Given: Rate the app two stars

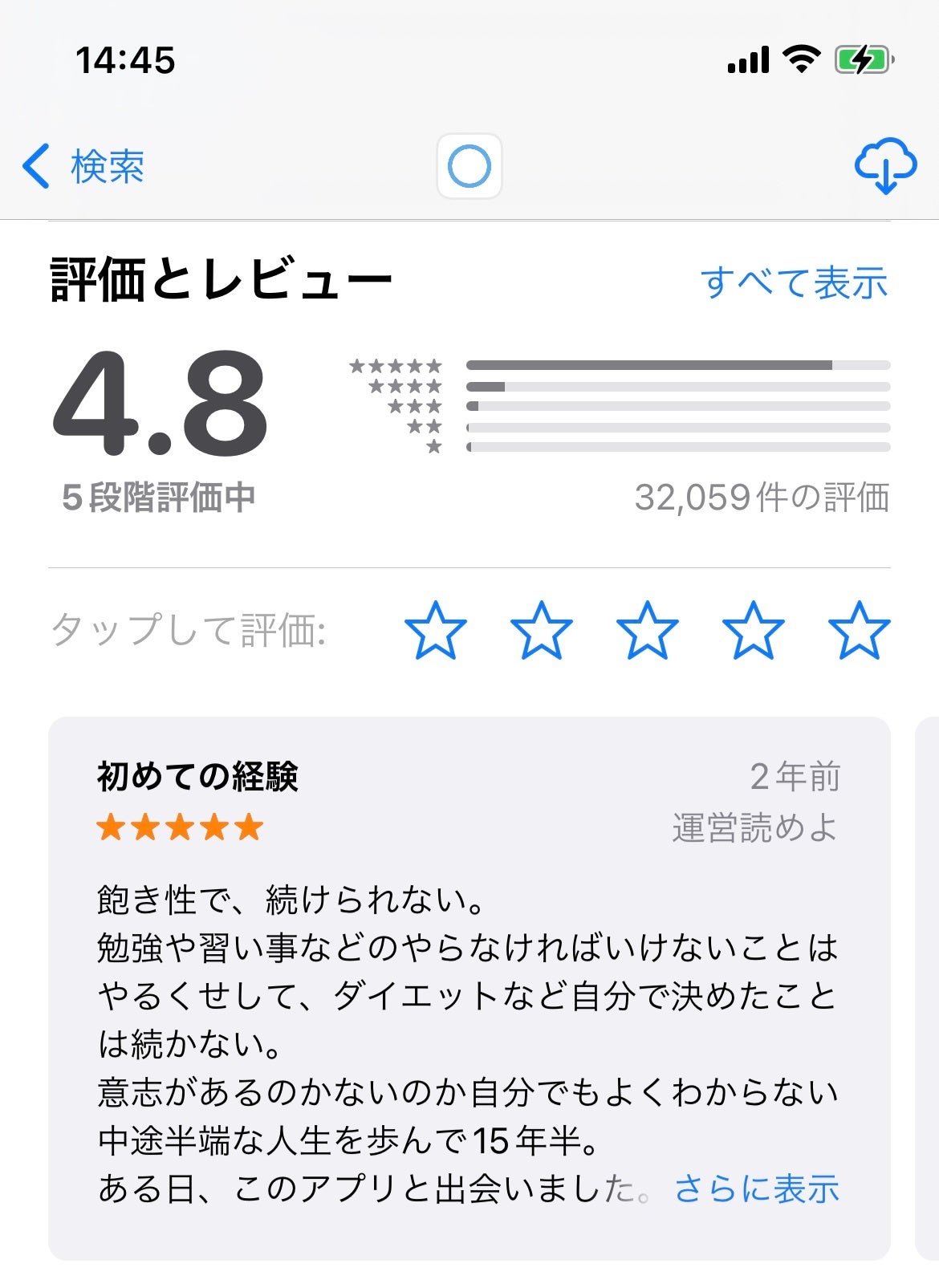Looking at the screenshot, I should pyautogui.click(x=542, y=631).
